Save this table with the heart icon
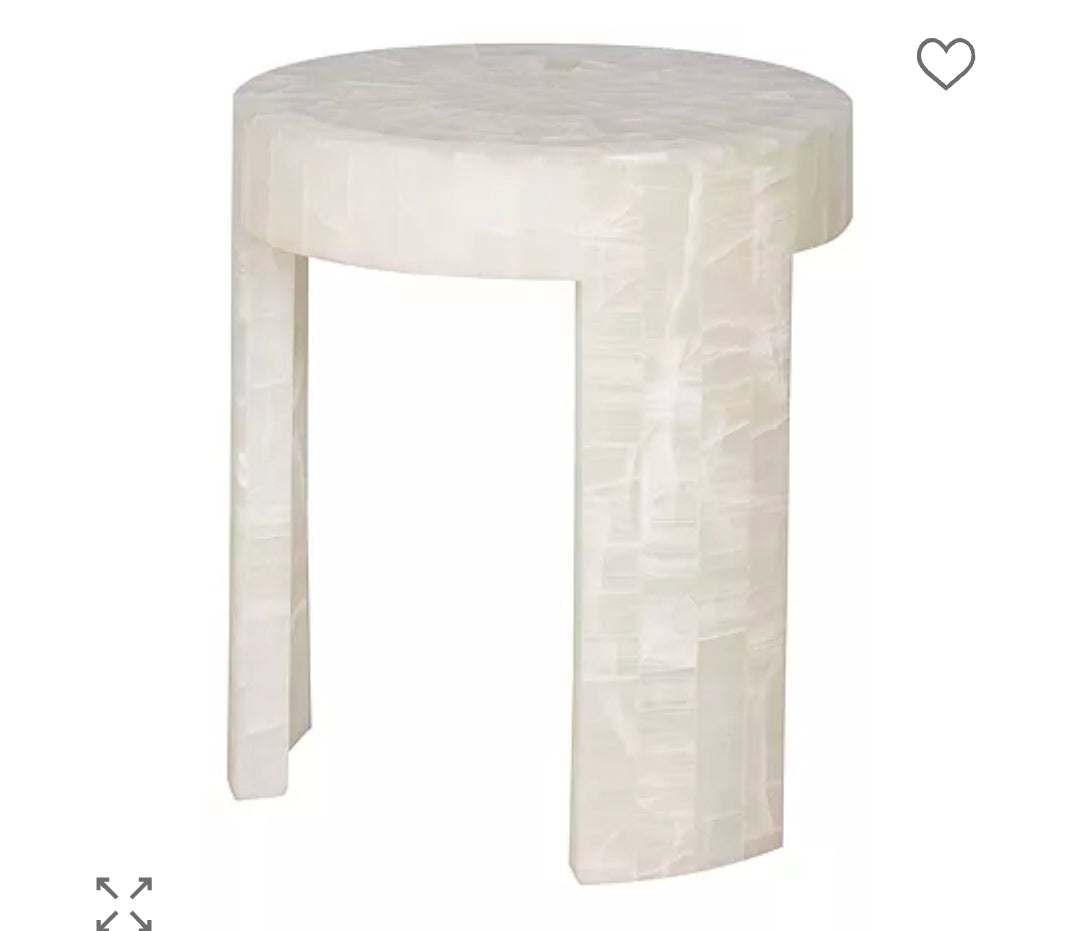1080x931 pixels. [x=945, y=63]
